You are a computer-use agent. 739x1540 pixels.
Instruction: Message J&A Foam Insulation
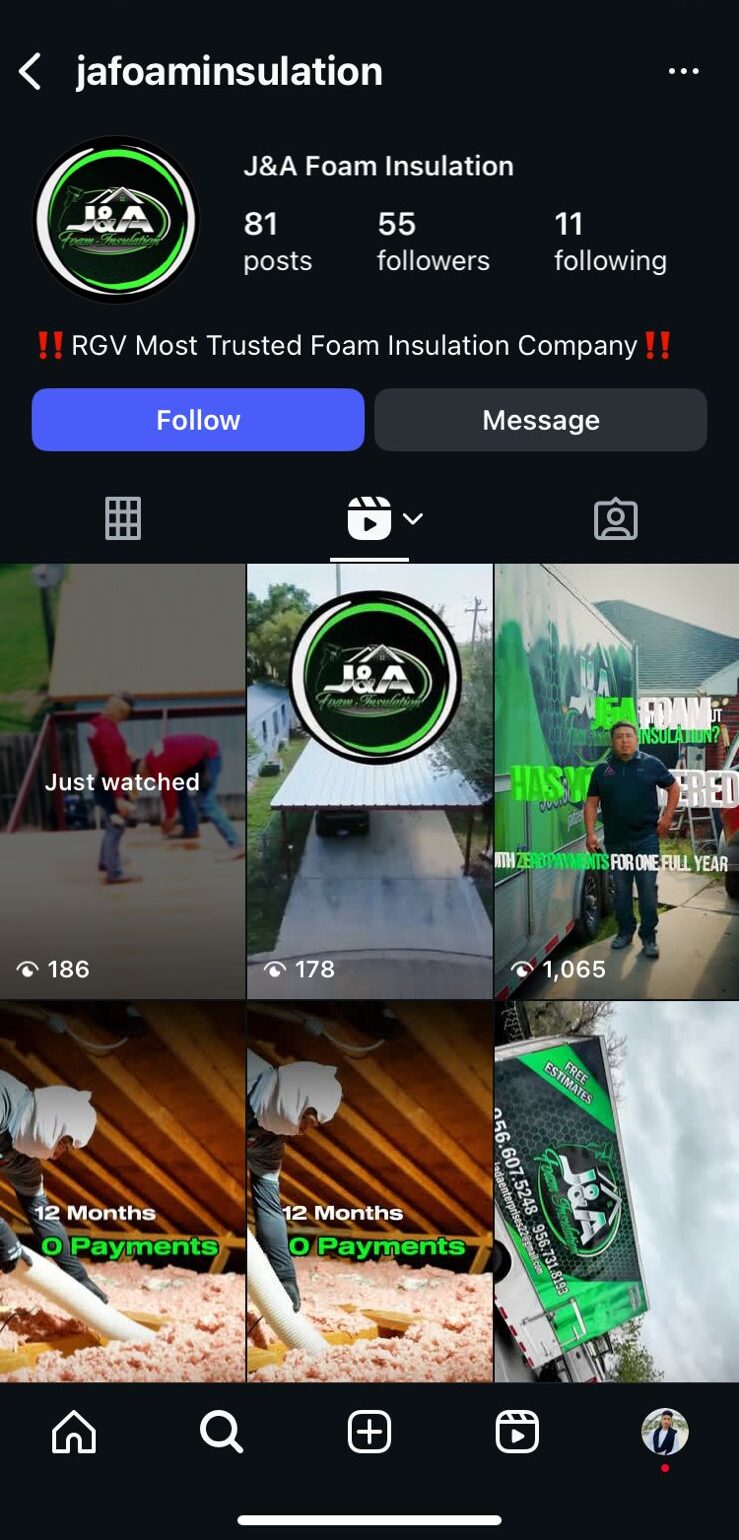point(540,420)
